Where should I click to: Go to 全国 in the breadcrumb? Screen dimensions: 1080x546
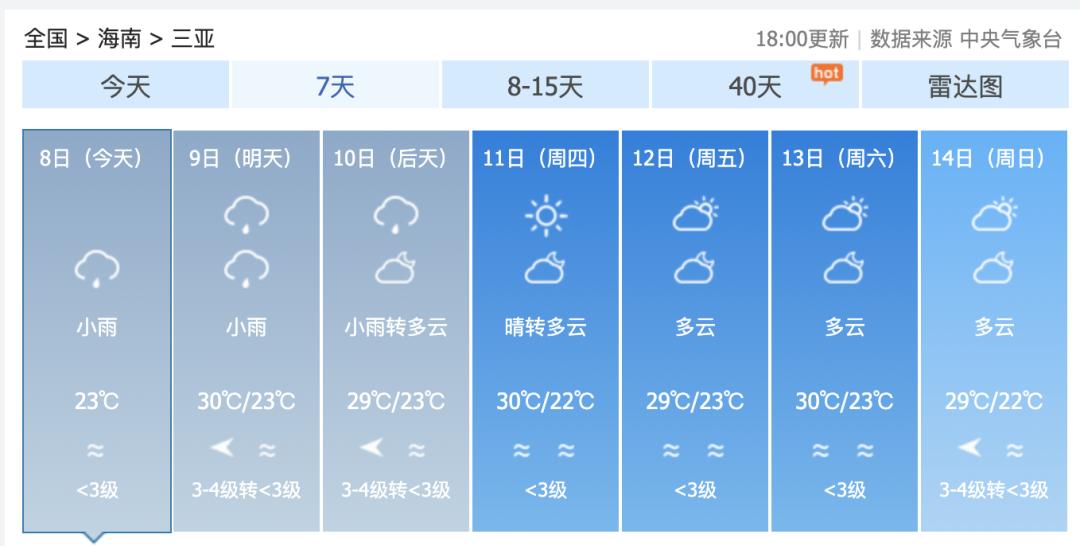45,39
